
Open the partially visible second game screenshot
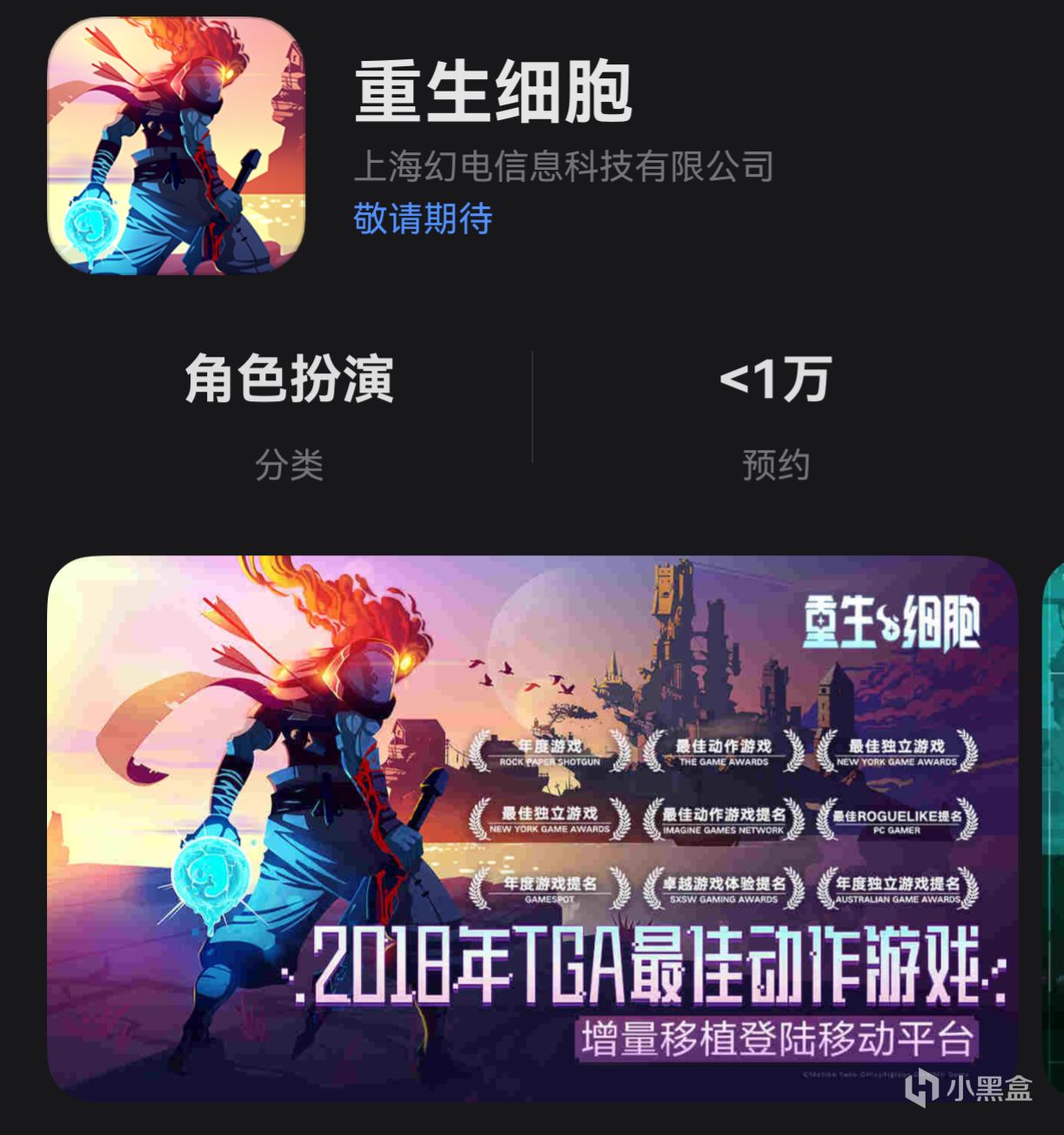tap(1054, 827)
